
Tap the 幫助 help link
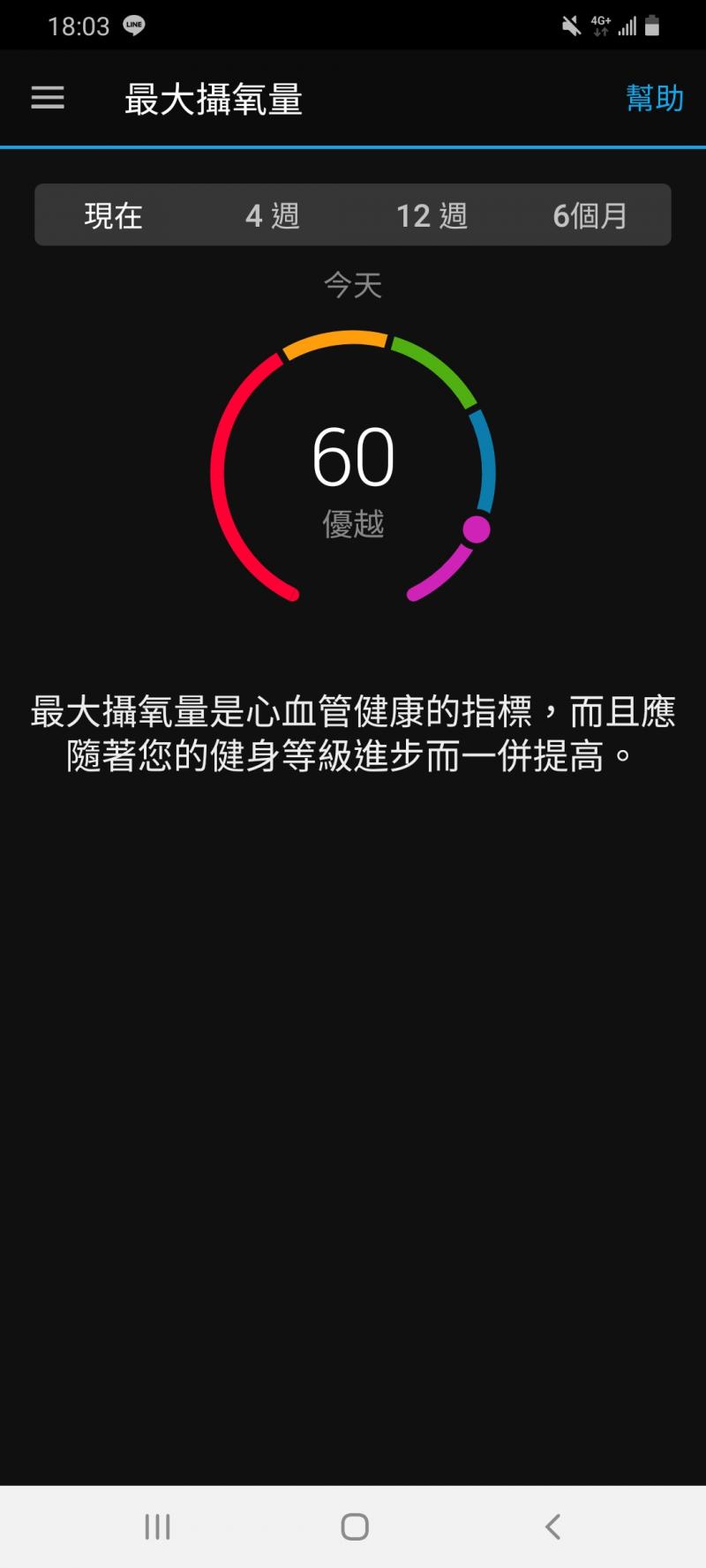click(654, 98)
